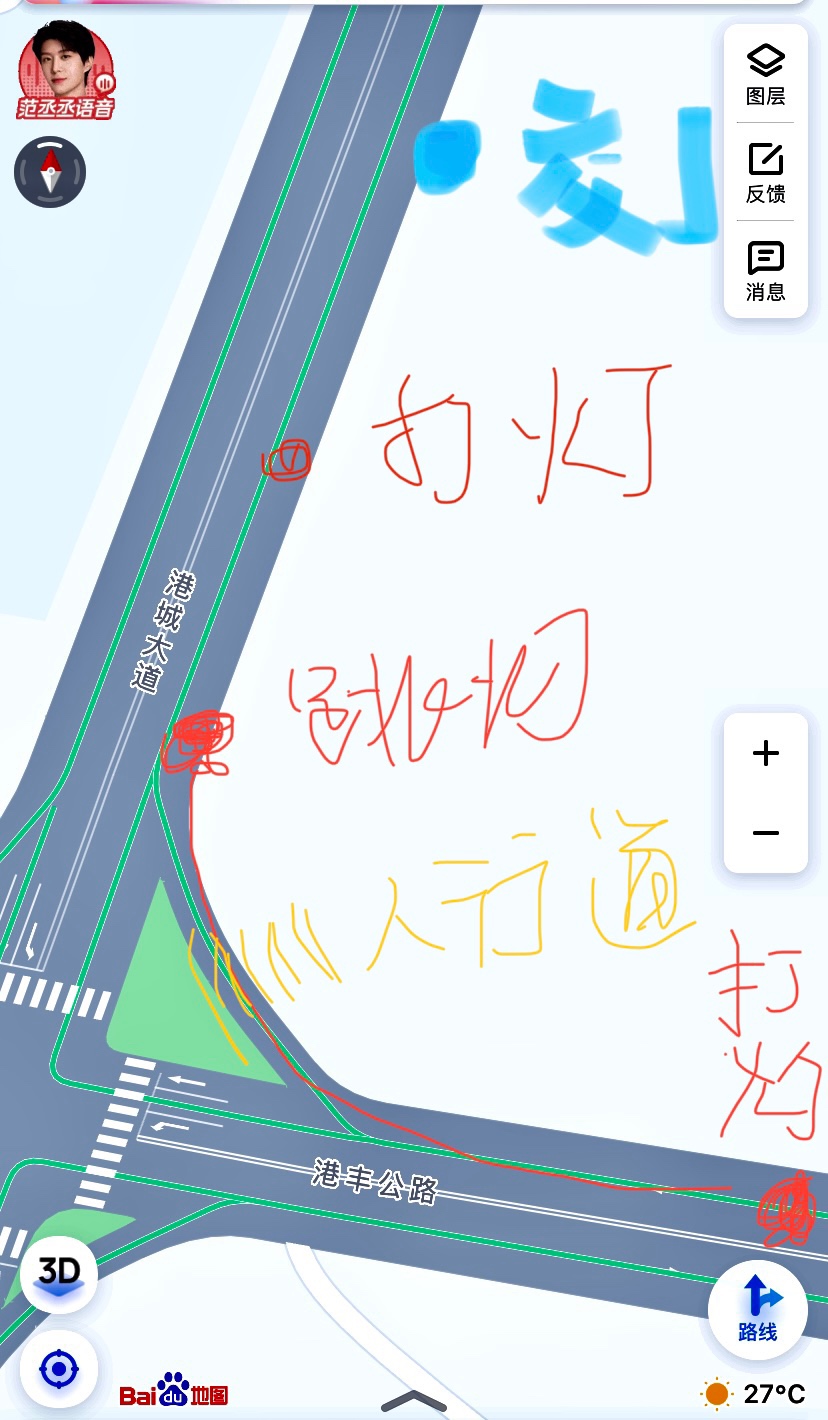The image size is (828, 1420).
Task: Center map on my current location
Action: click(x=59, y=1369)
